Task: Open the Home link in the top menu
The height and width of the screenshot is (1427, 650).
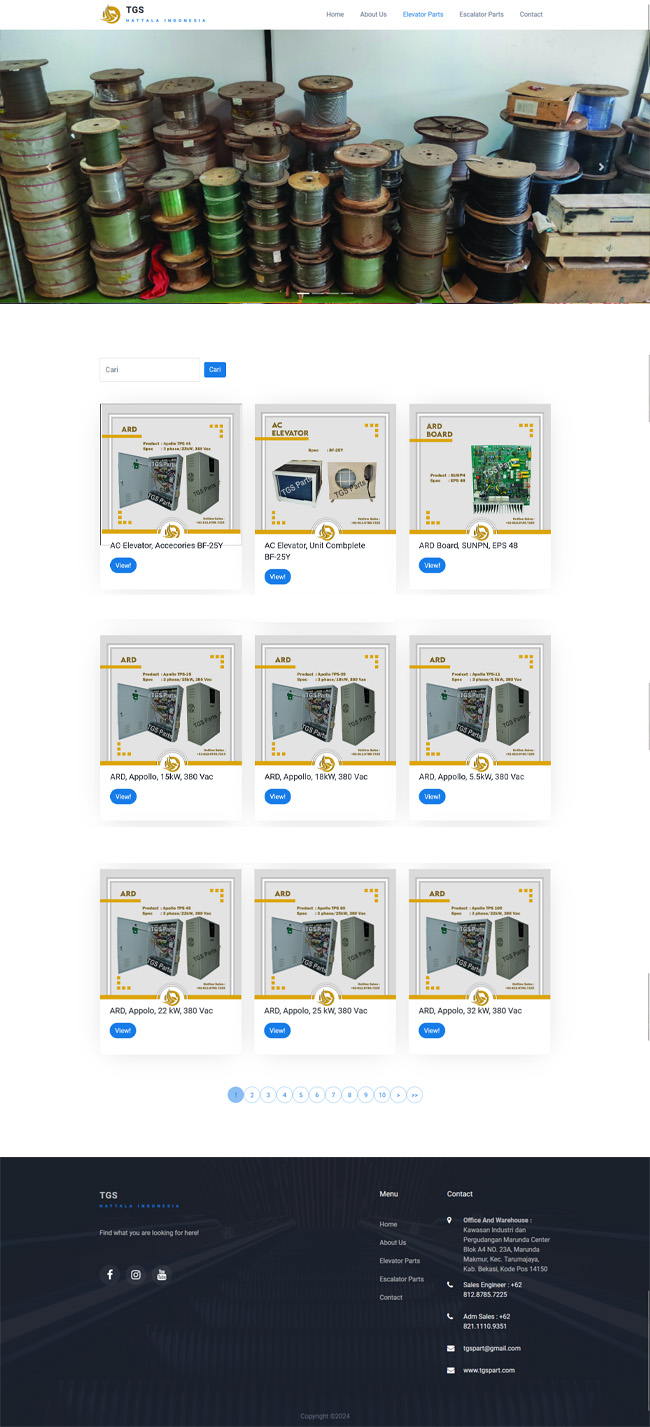Action: pyautogui.click(x=335, y=15)
